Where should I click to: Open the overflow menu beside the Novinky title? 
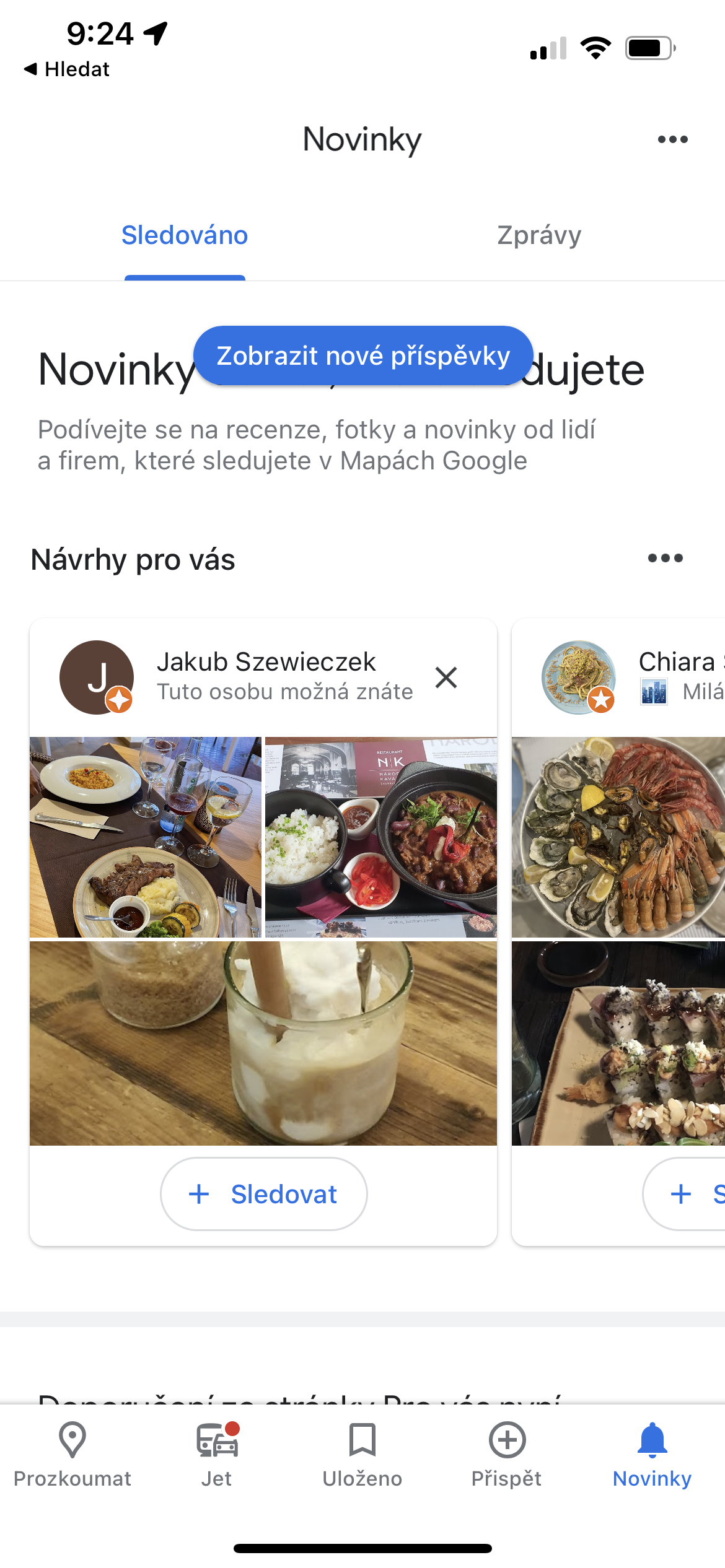672,139
